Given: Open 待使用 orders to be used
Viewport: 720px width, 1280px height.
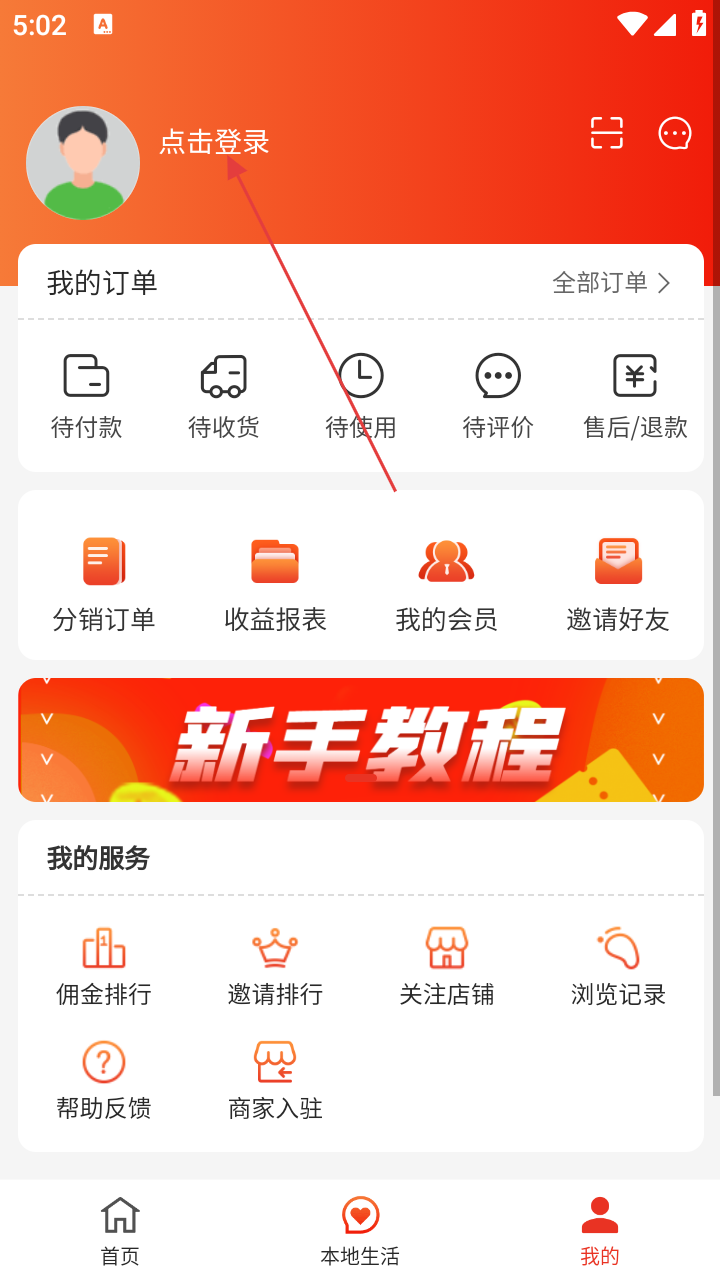Looking at the screenshot, I should click(x=361, y=397).
